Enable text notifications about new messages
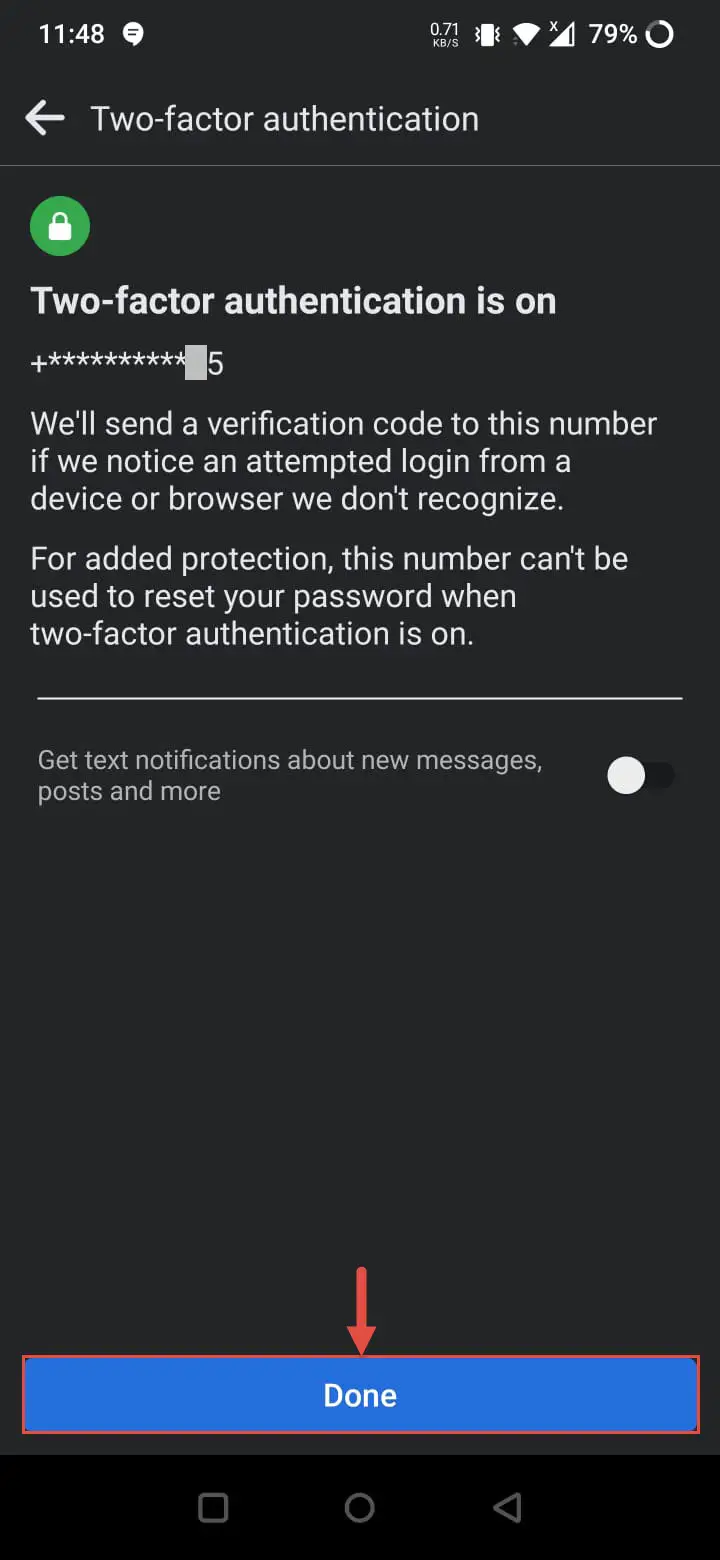 tap(641, 776)
